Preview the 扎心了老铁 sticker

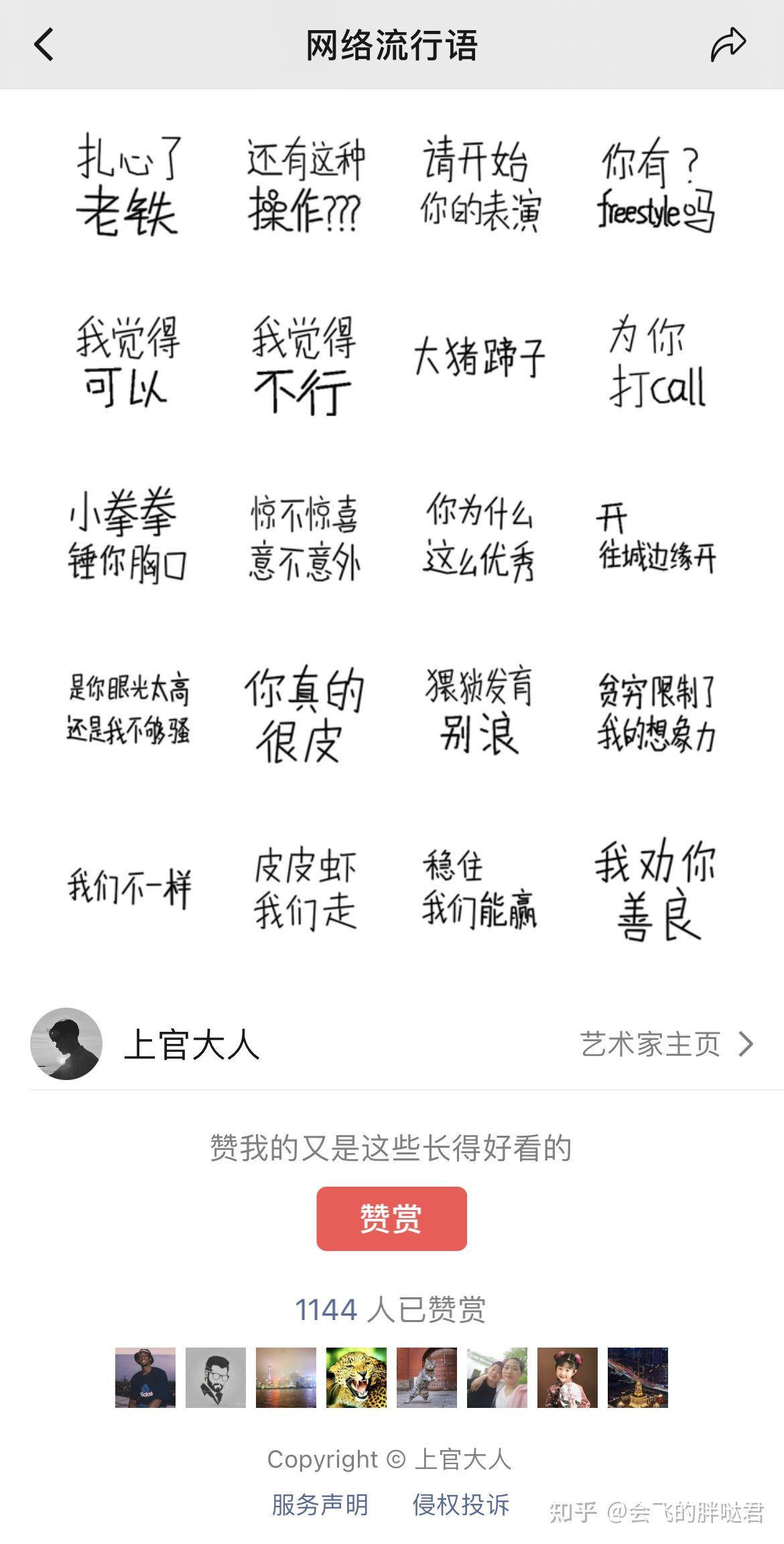pos(128,184)
